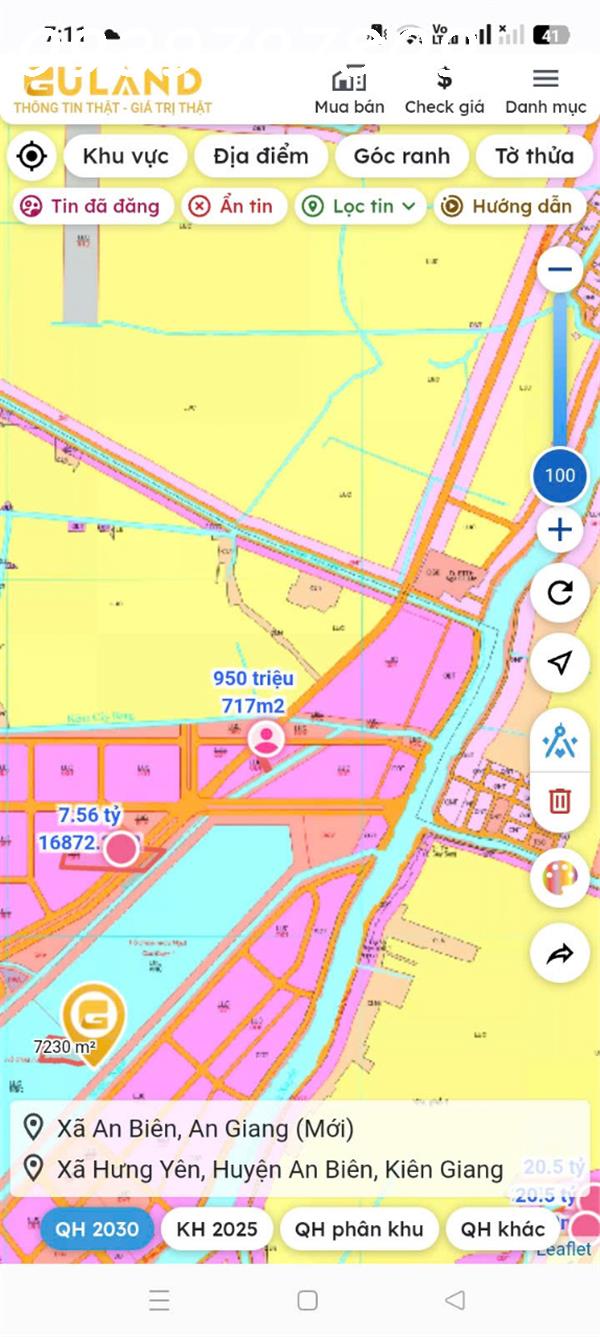Zoom out with the minus button

(560, 269)
